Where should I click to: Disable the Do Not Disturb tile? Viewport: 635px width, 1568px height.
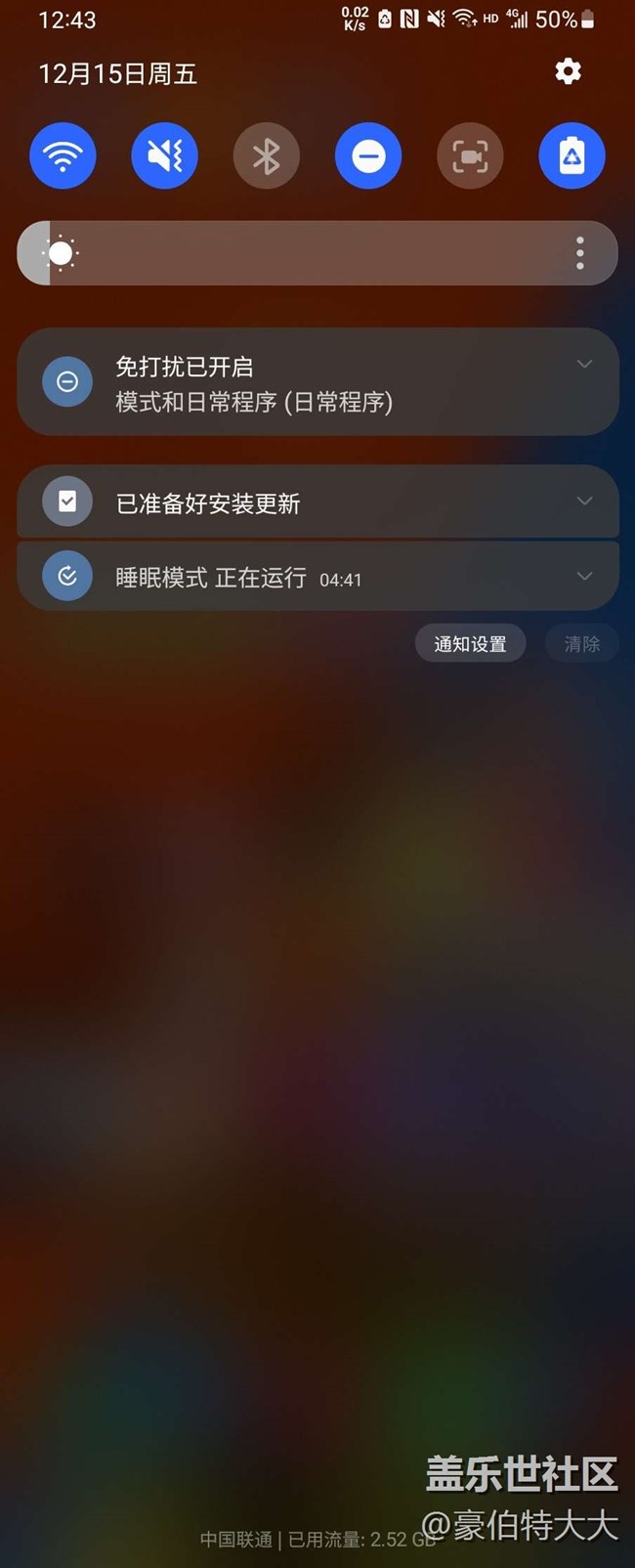tap(368, 156)
